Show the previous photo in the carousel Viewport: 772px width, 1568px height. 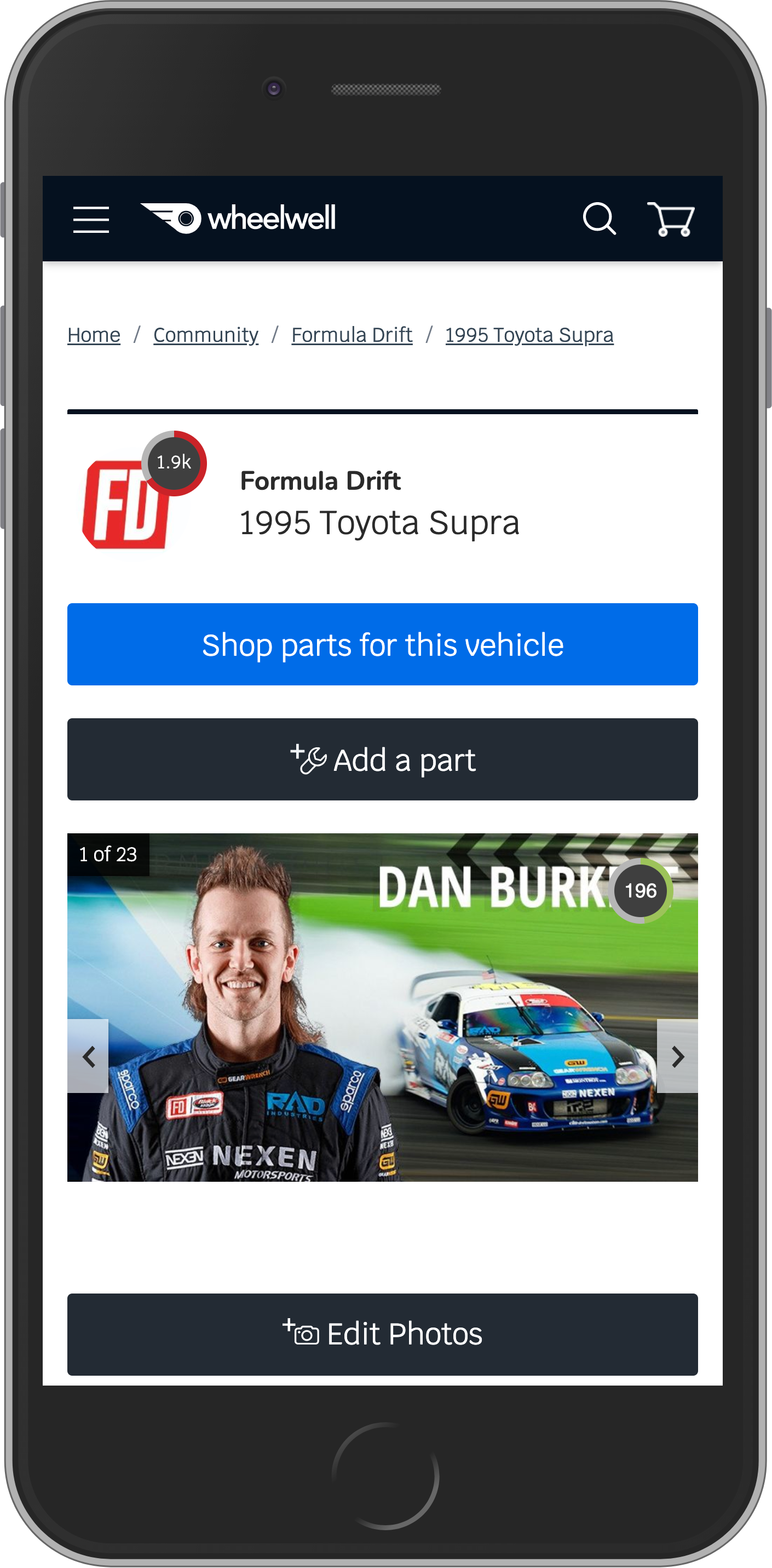pyautogui.click(x=88, y=1056)
